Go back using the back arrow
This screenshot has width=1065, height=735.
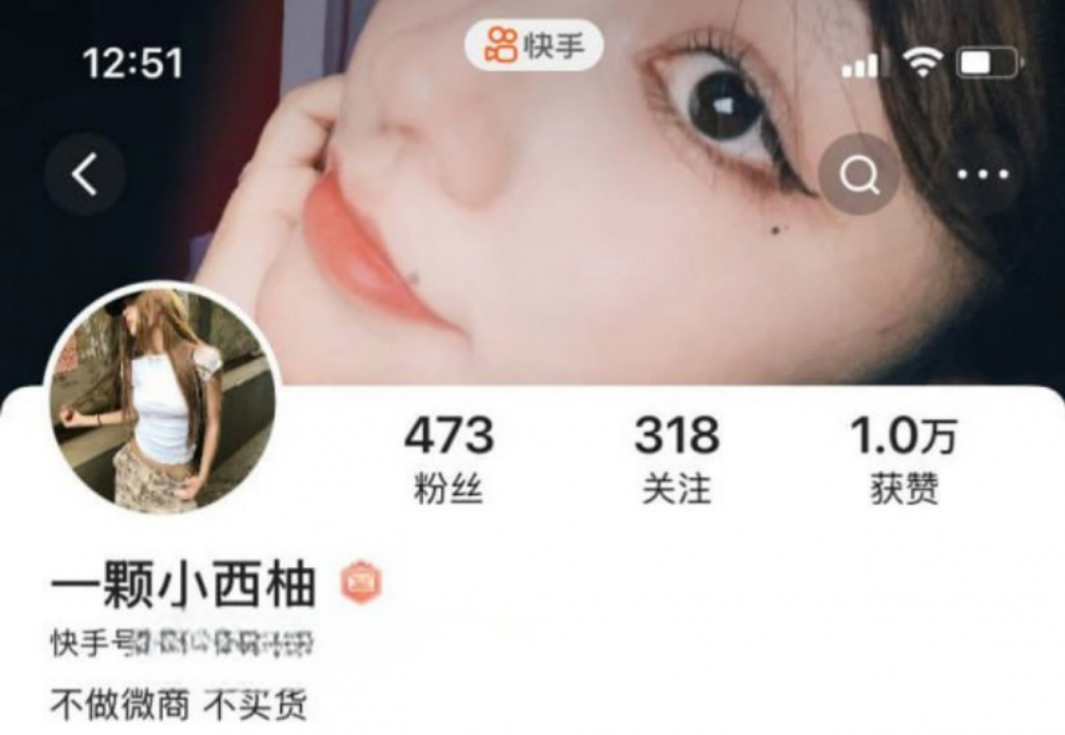tap(85, 176)
